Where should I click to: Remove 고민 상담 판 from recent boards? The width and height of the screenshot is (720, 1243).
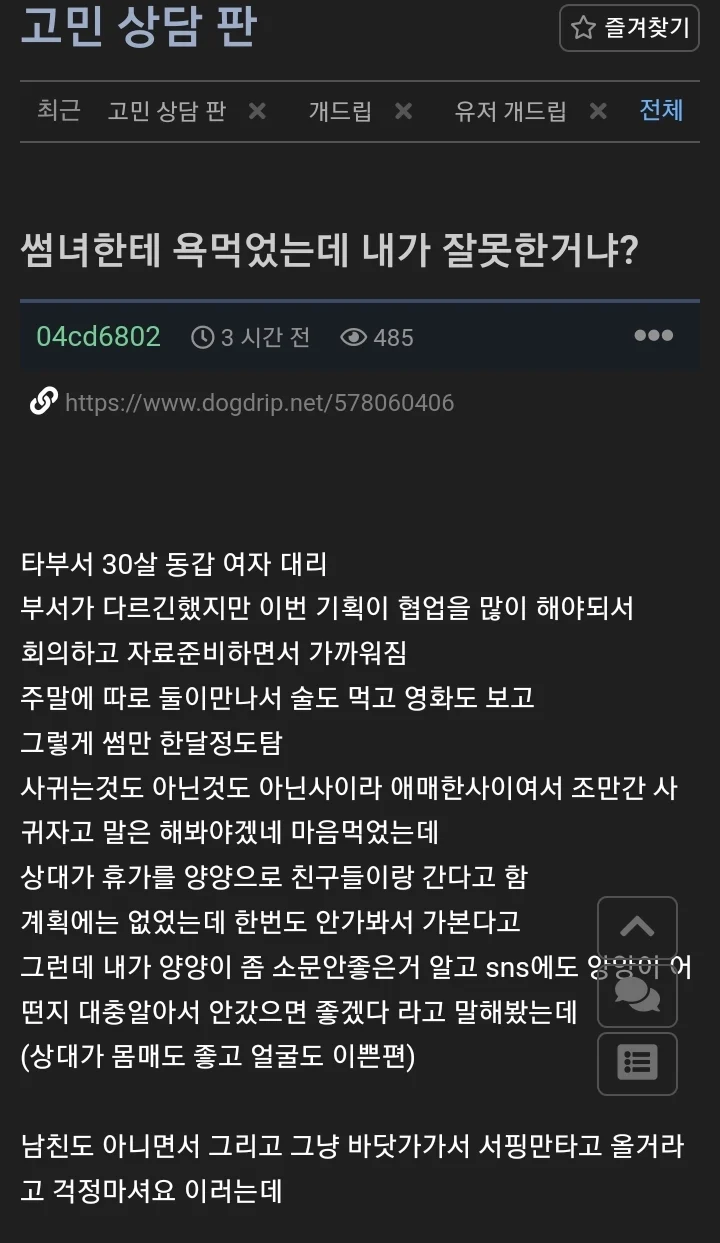pos(257,111)
